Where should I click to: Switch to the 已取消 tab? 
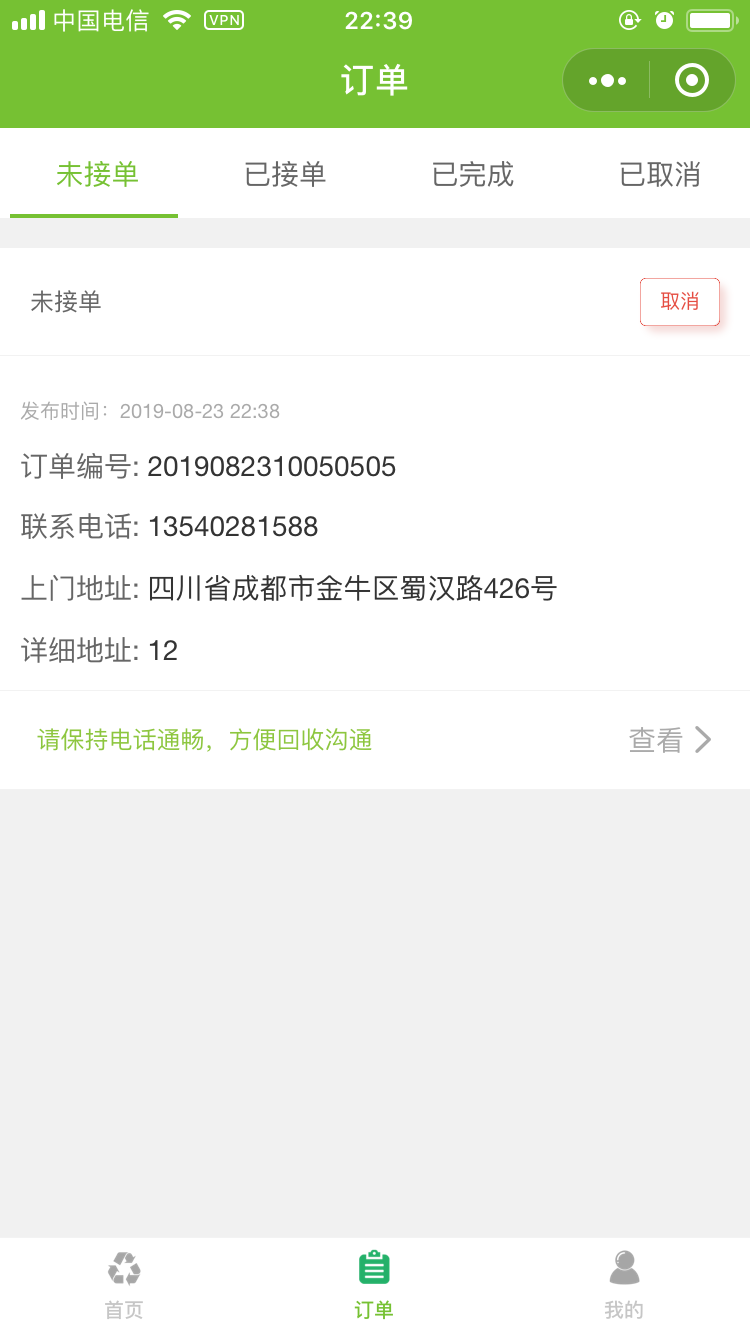tap(660, 174)
